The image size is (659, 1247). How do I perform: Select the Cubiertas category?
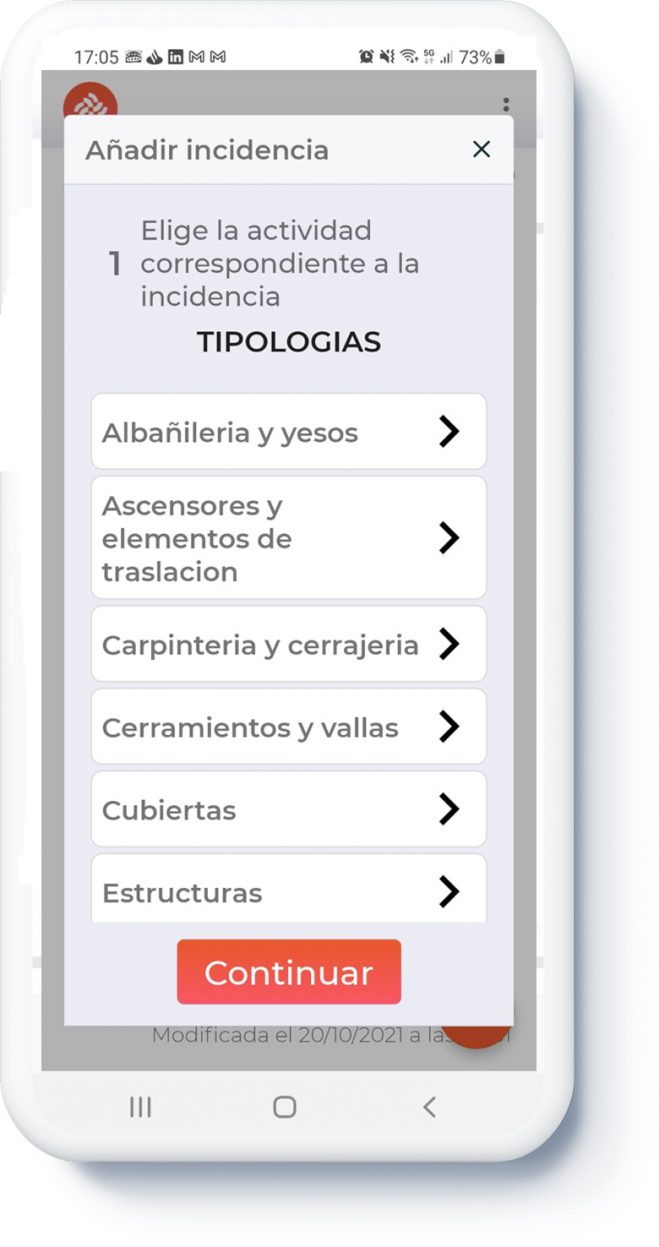point(288,809)
